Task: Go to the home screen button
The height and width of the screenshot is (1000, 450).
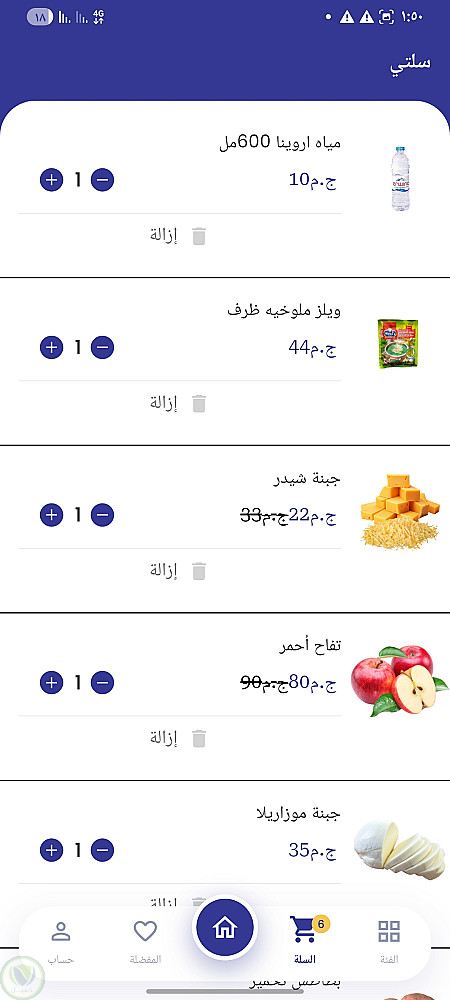Action: (x=224, y=927)
